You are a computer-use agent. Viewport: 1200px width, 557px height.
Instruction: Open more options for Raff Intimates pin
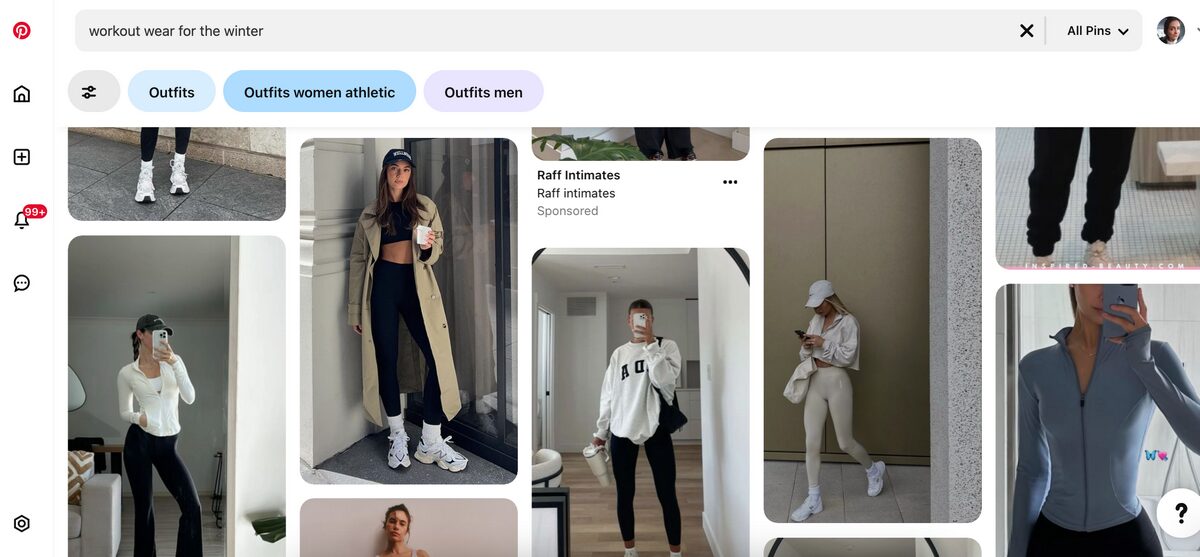click(730, 182)
